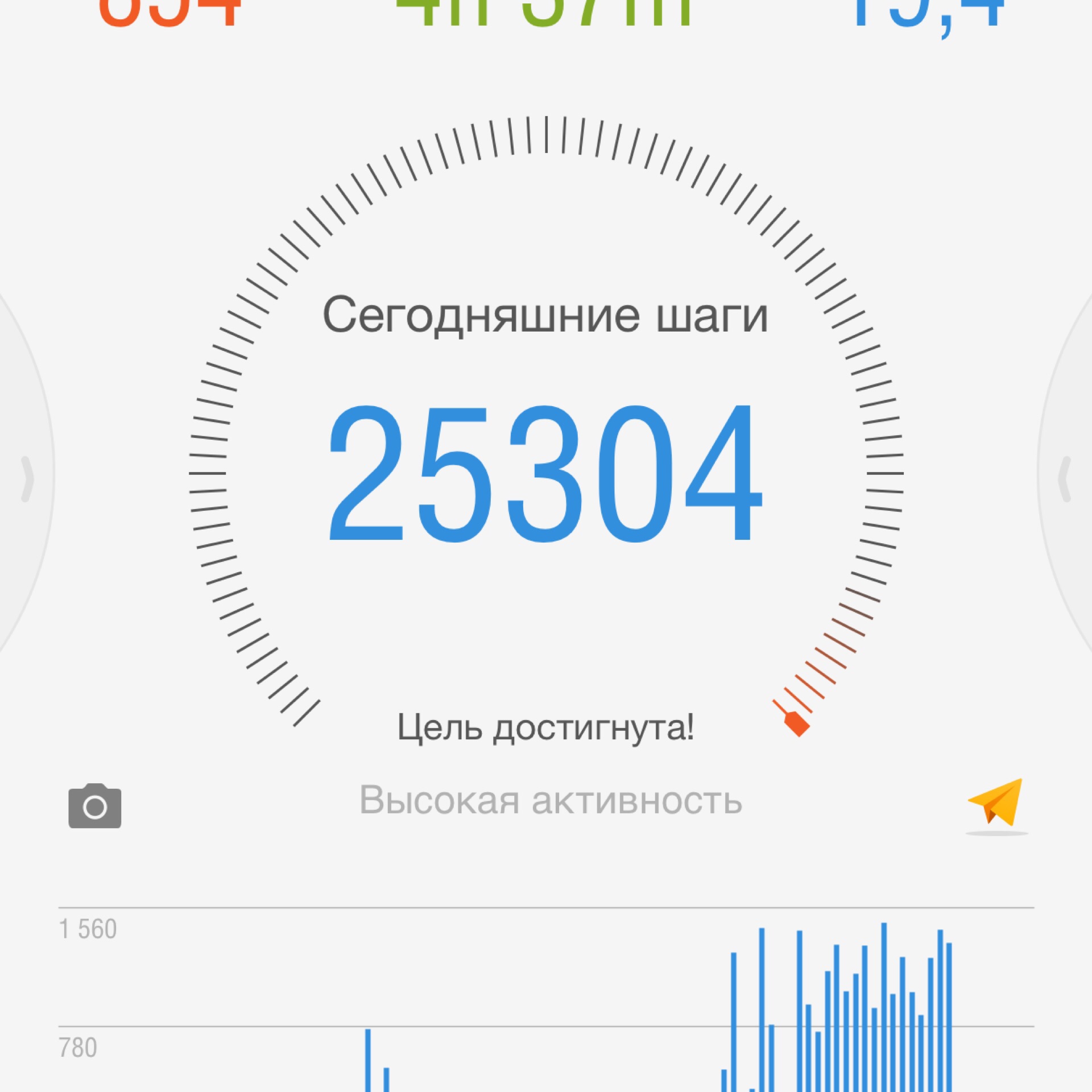
Task: Go to the next day with the right arrow
Action: [x=1065, y=478]
